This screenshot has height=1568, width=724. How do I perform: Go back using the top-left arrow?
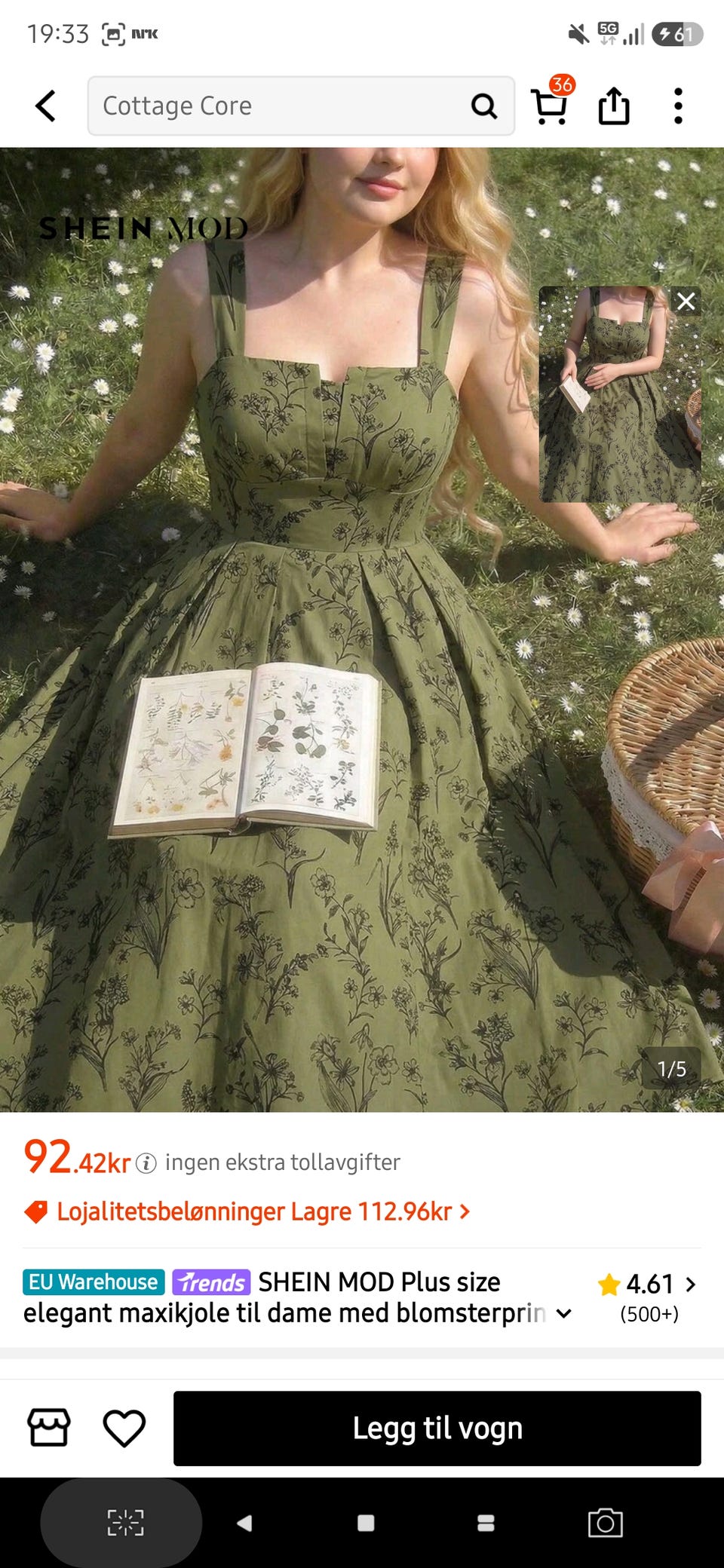tap(46, 106)
